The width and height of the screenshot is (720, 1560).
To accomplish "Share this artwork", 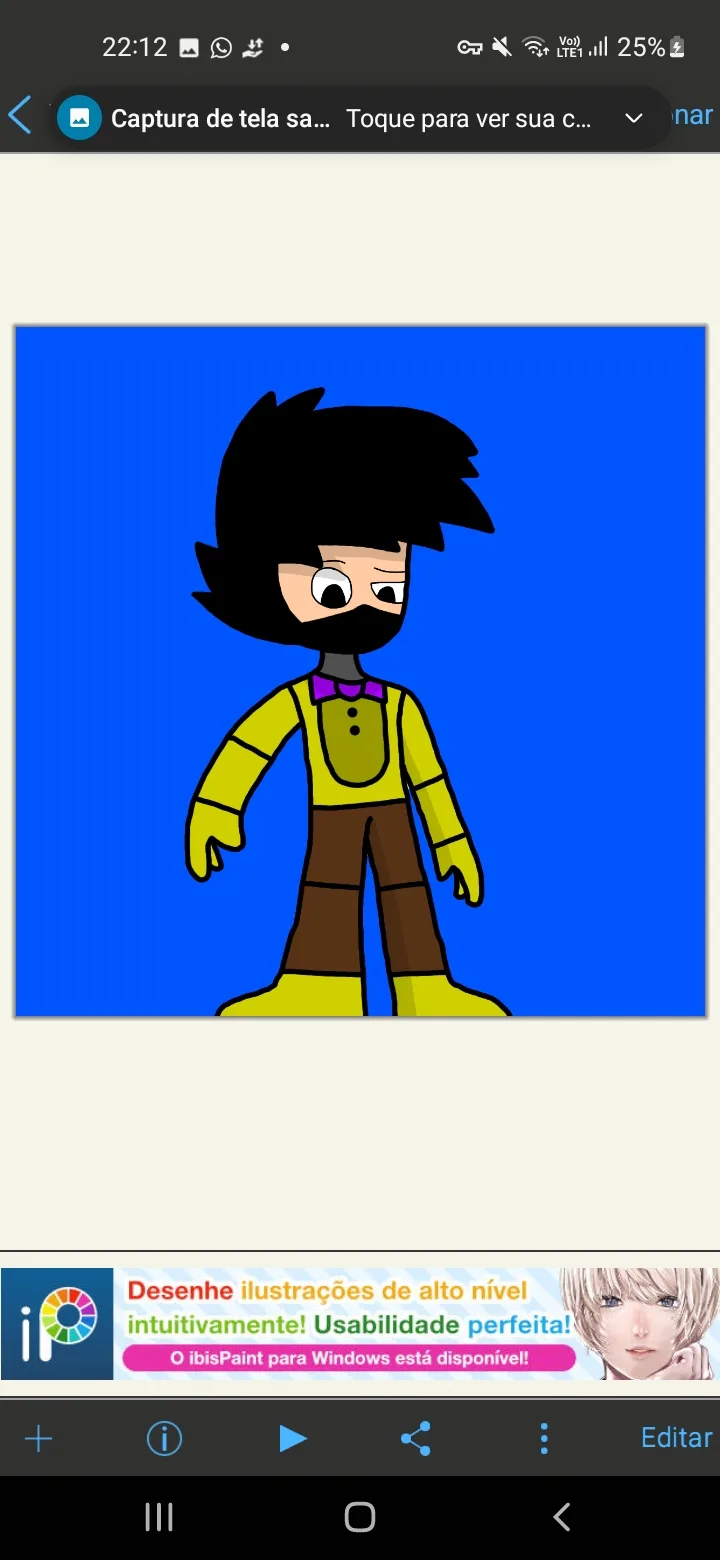I will pos(416,1439).
